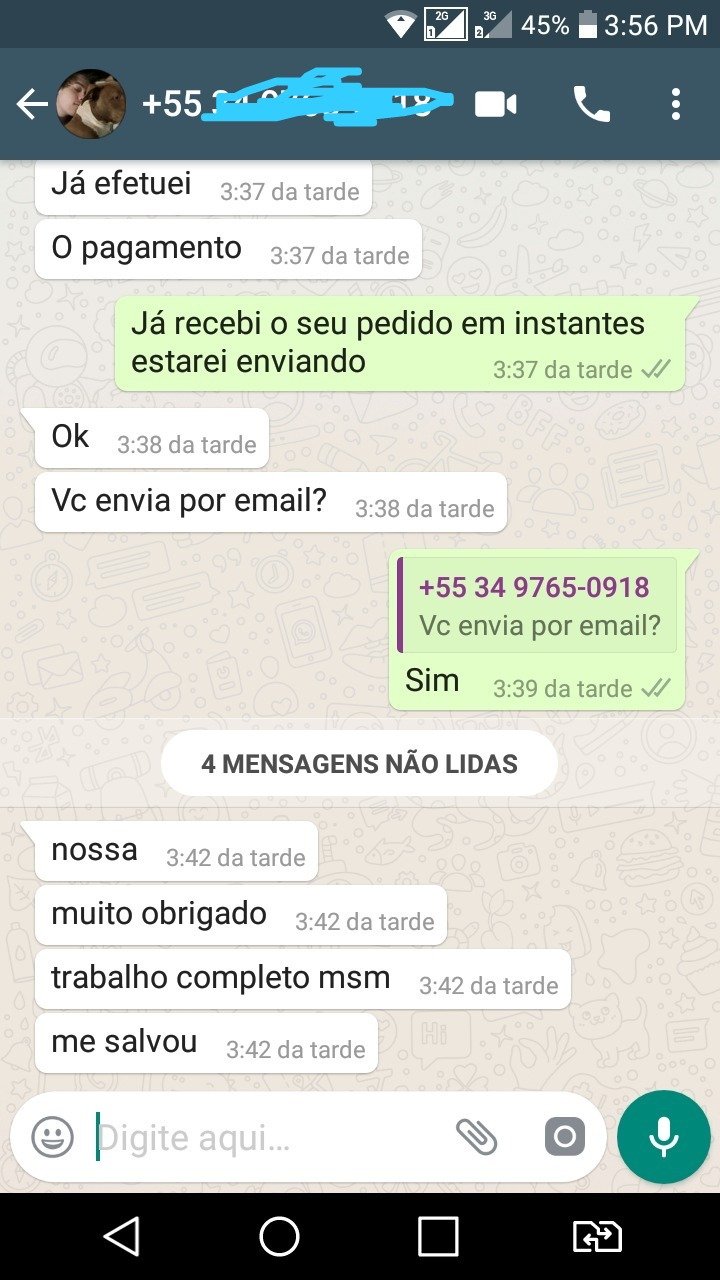720x1280 pixels.
Task: Start a video call with this contact
Action: (x=495, y=104)
